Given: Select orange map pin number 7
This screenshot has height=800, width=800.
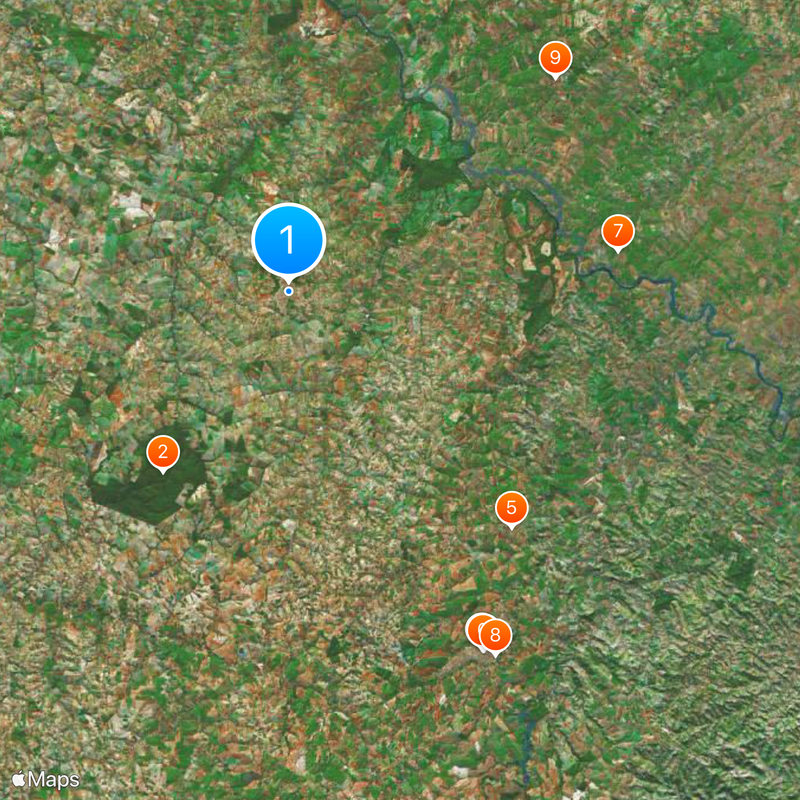Looking at the screenshot, I should click(618, 232).
